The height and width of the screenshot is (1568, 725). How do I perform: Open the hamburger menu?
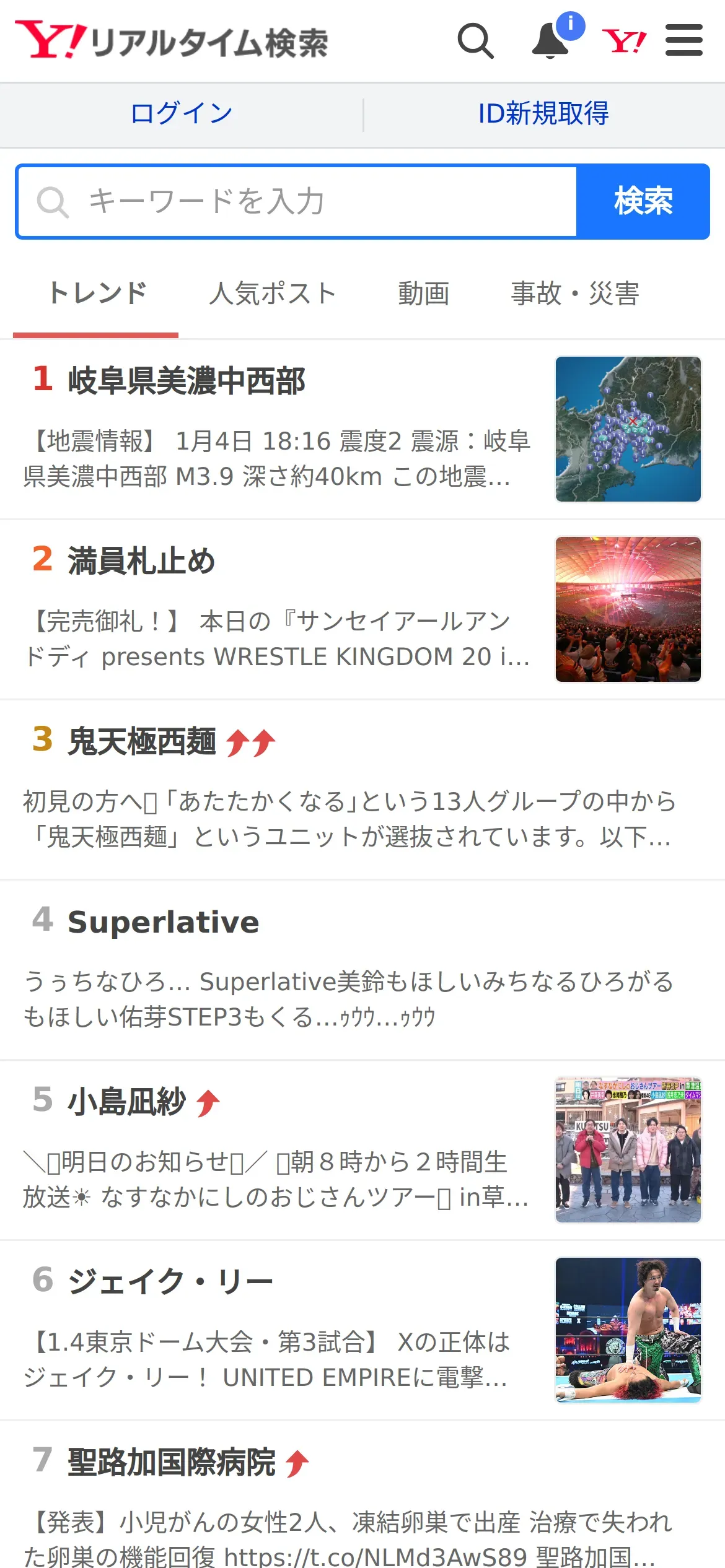tap(683, 41)
